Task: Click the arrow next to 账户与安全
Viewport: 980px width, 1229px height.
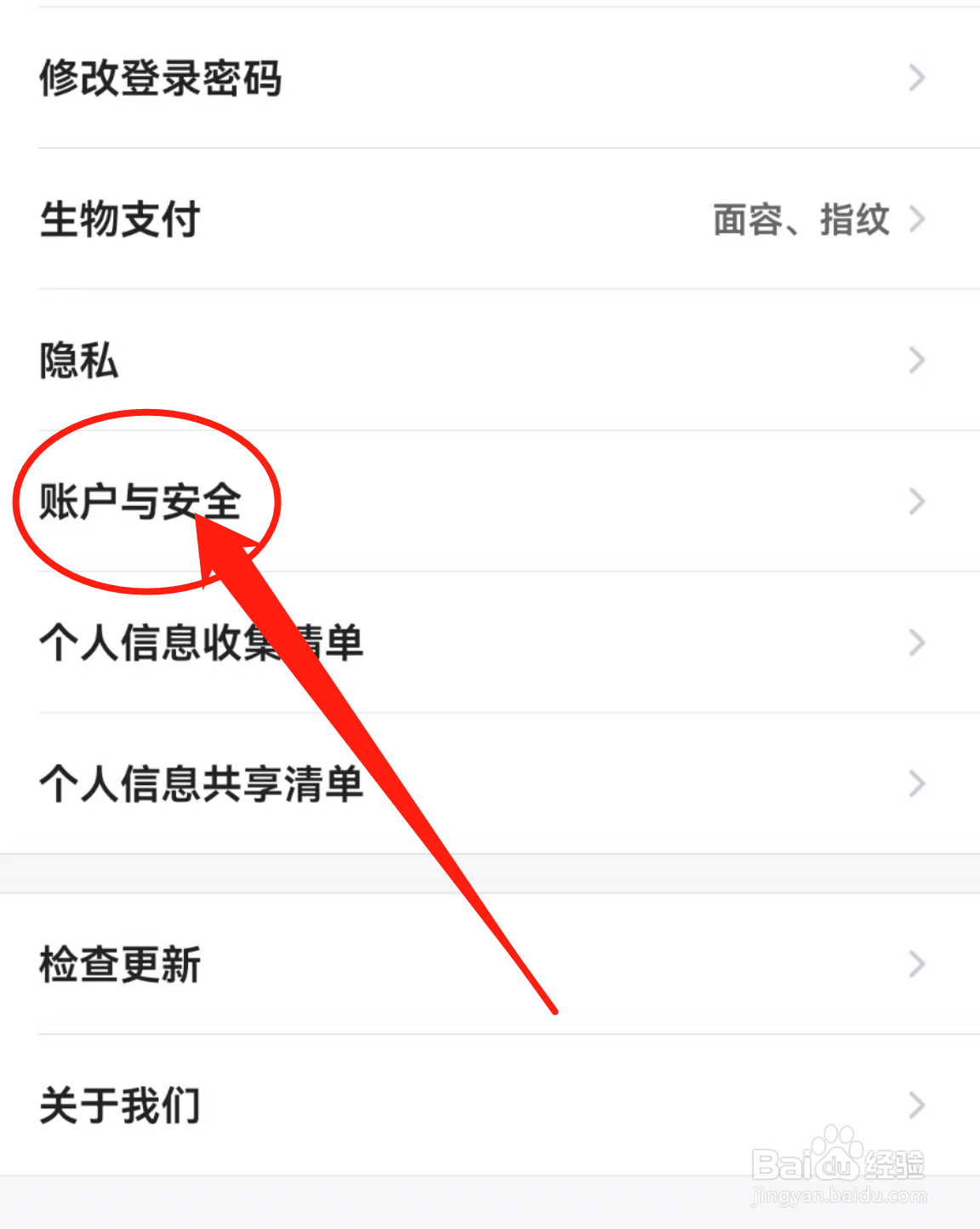Action: click(x=916, y=502)
